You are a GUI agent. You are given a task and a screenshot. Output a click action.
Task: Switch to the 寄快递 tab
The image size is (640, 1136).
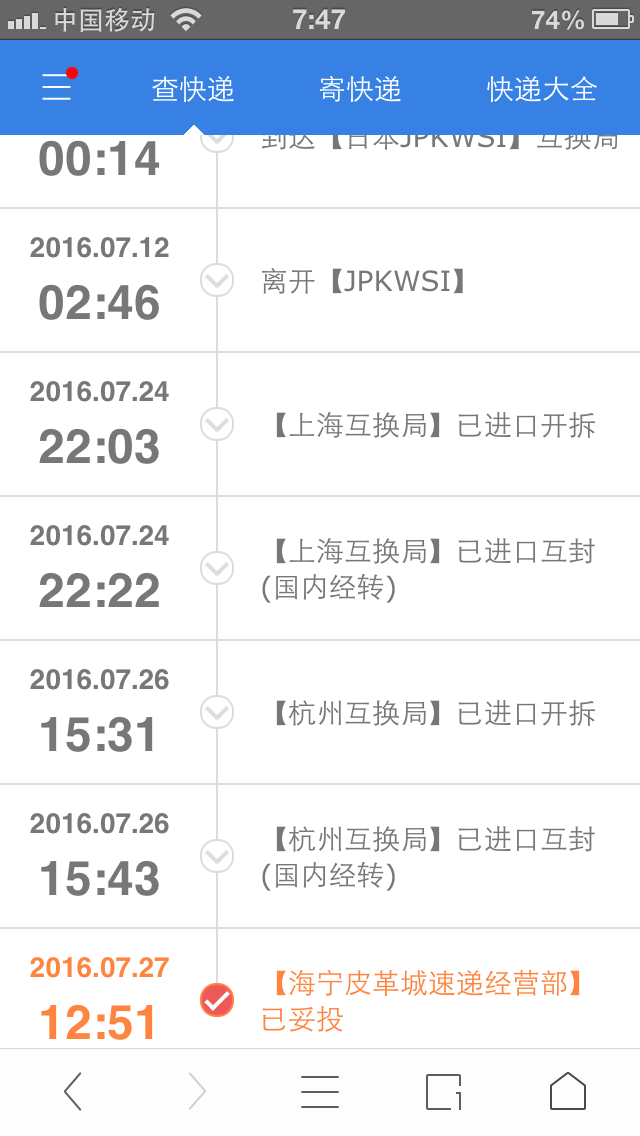[360, 89]
